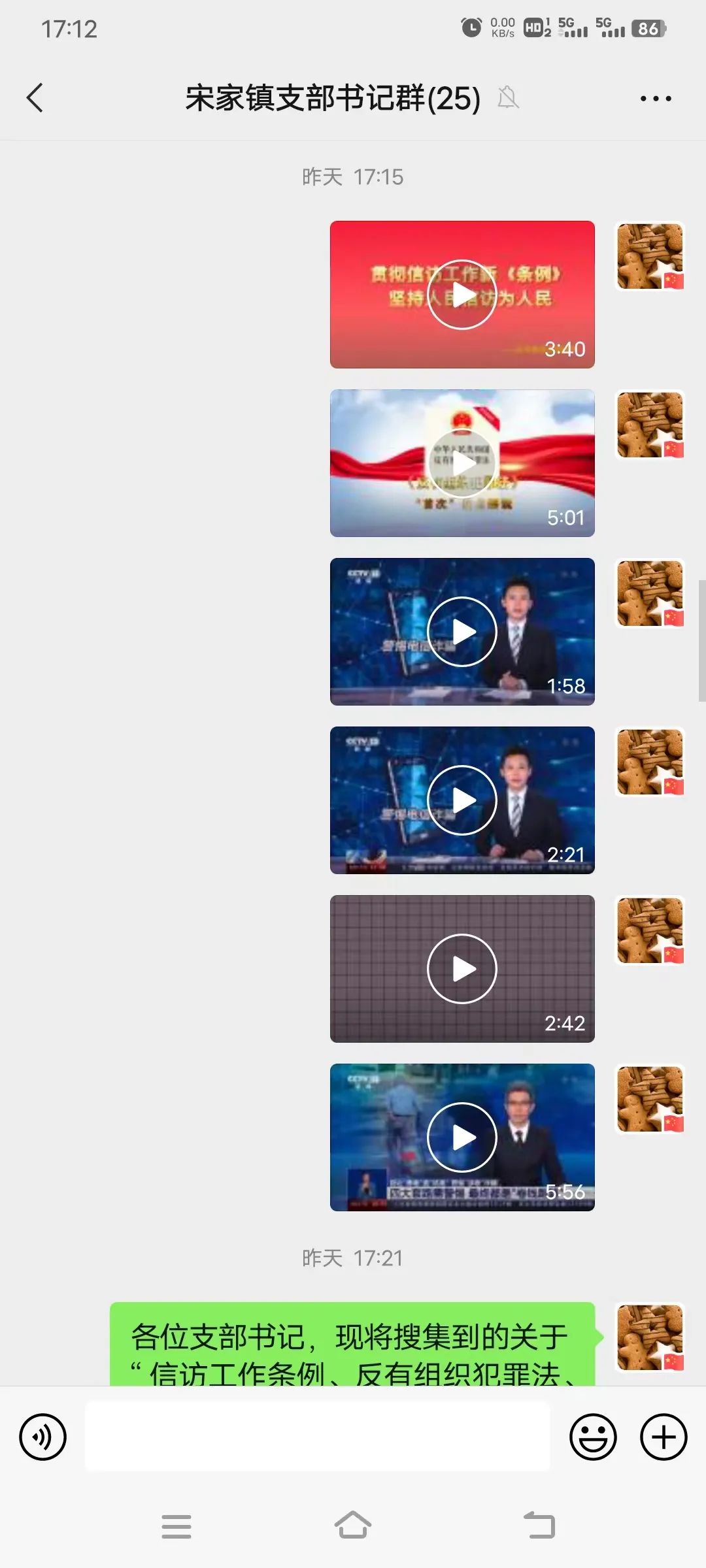Image resolution: width=706 pixels, height=1568 pixels.
Task: Open the plus attachments menu
Action: (664, 1437)
